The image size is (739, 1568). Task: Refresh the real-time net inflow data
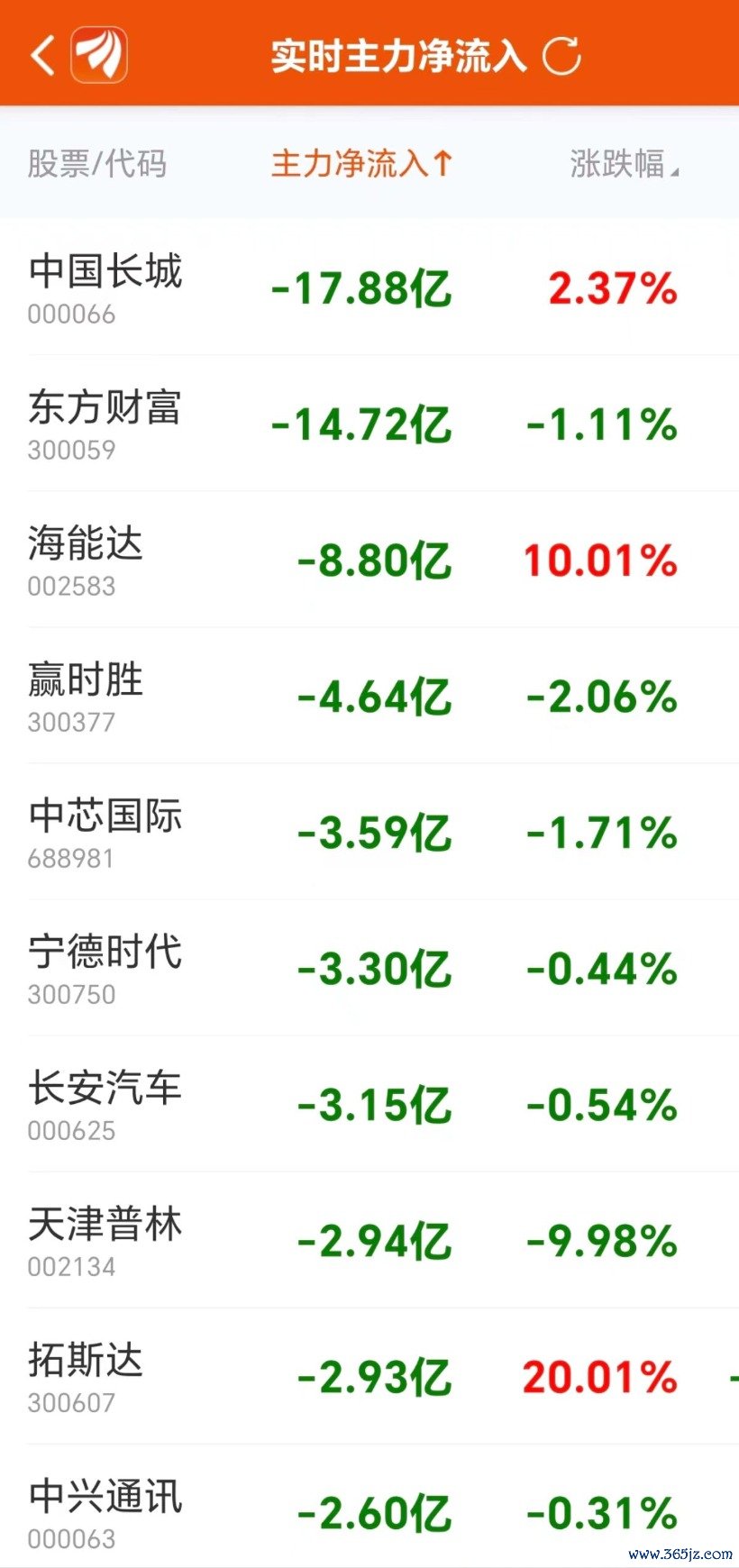[561, 56]
